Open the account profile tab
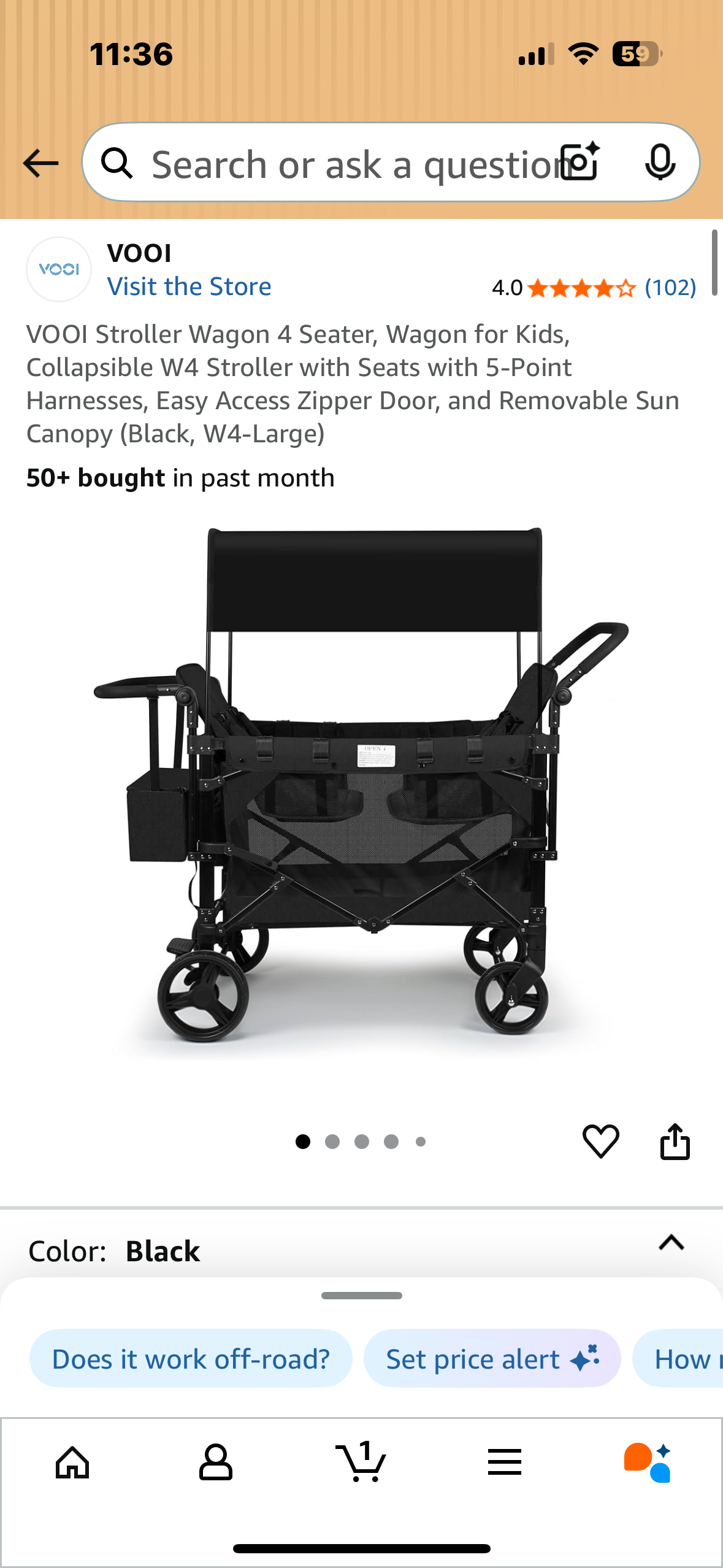 click(216, 1462)
